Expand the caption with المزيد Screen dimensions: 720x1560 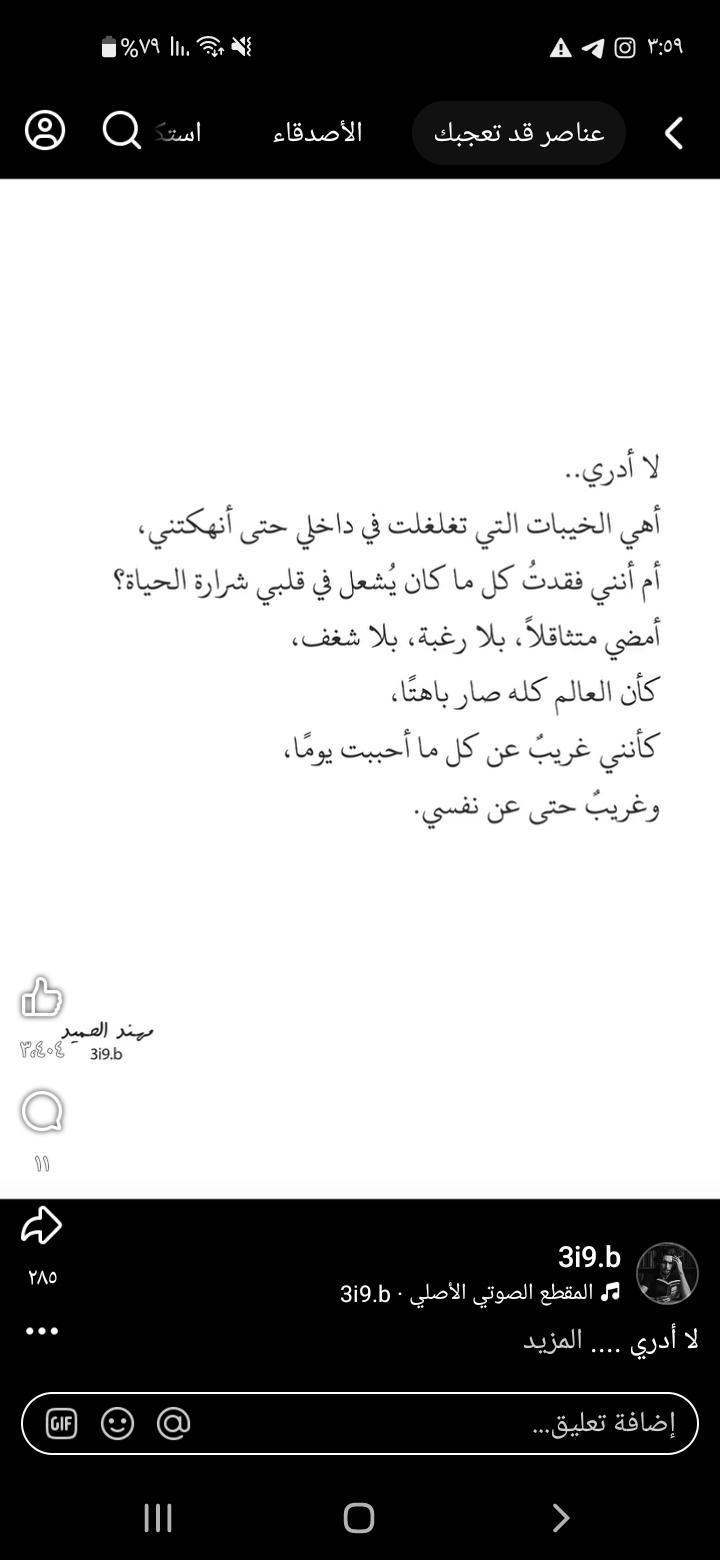coord(552,1341)
